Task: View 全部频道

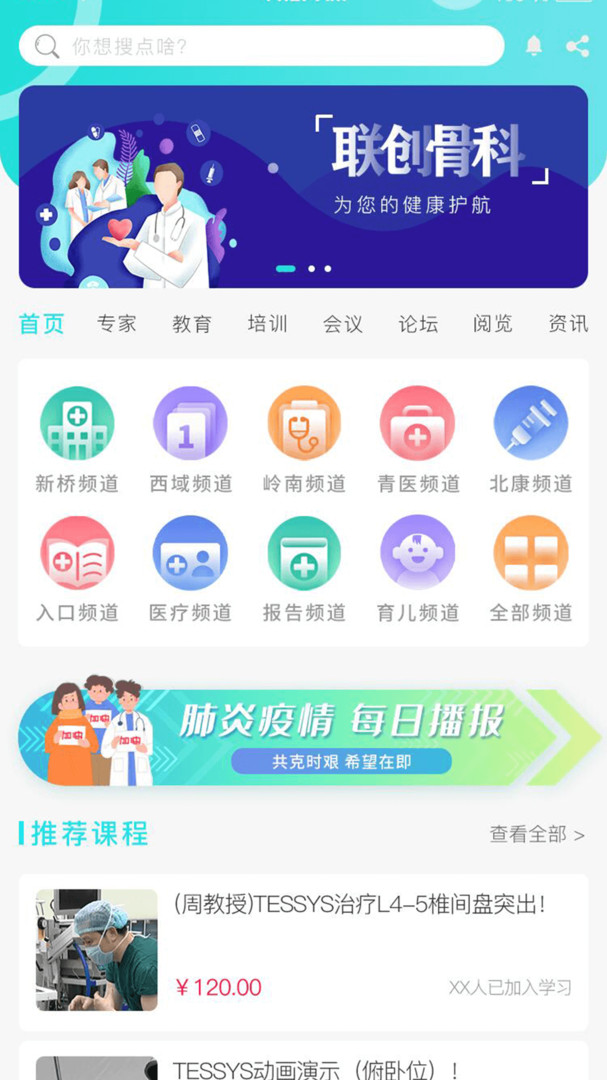Action: (x=531, y=569)
